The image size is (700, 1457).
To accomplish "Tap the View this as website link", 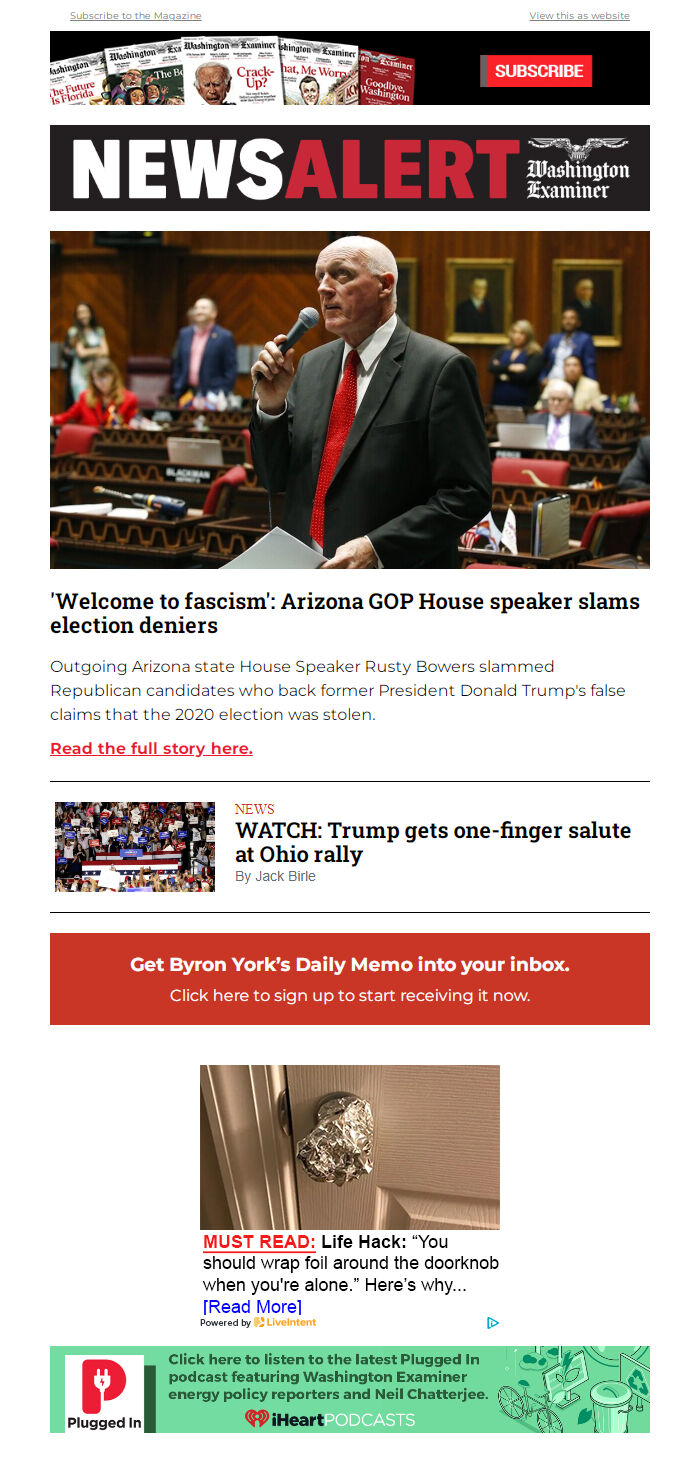I will click(579, 16).
